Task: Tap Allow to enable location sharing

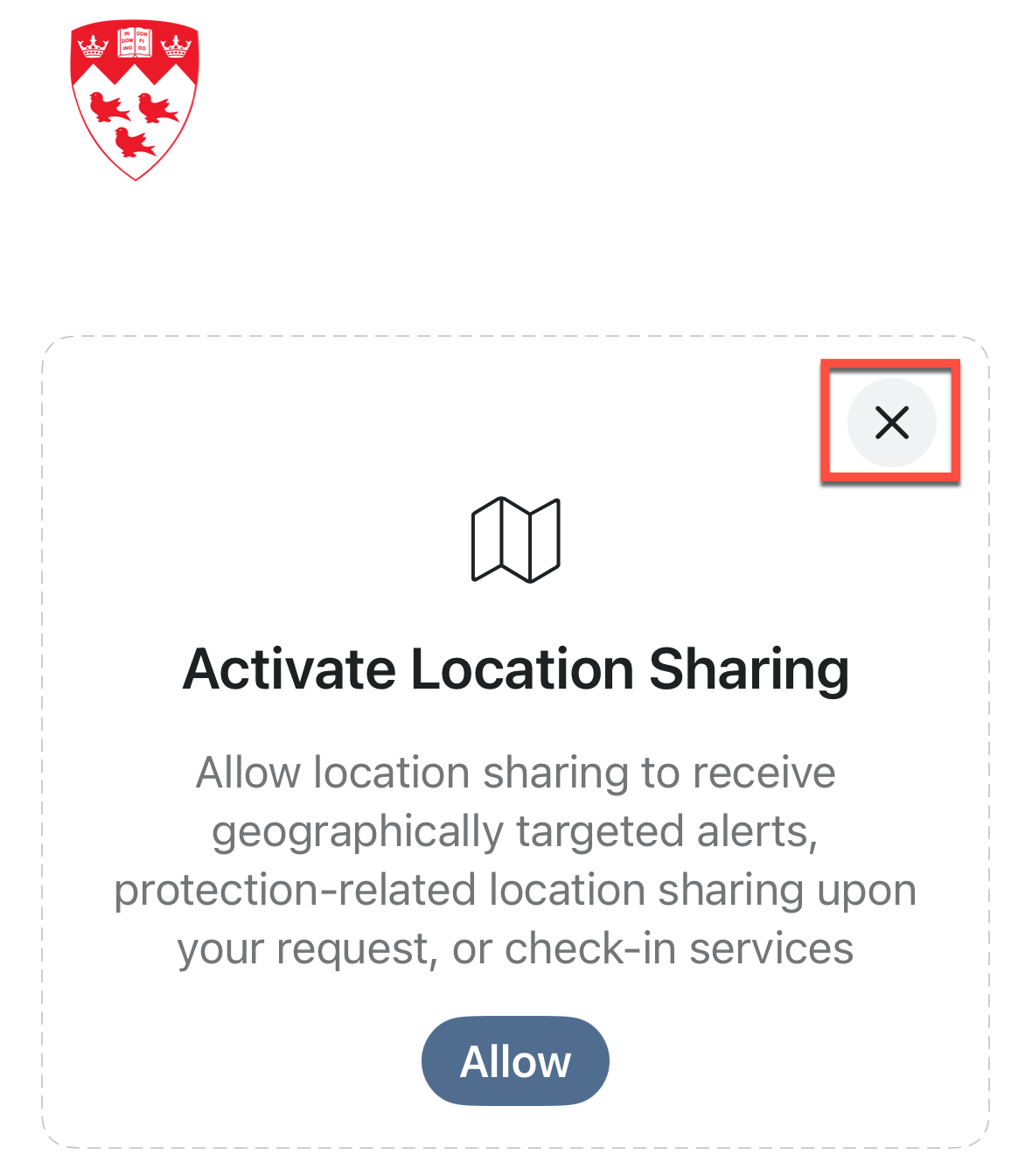Action: [515, 1060]
